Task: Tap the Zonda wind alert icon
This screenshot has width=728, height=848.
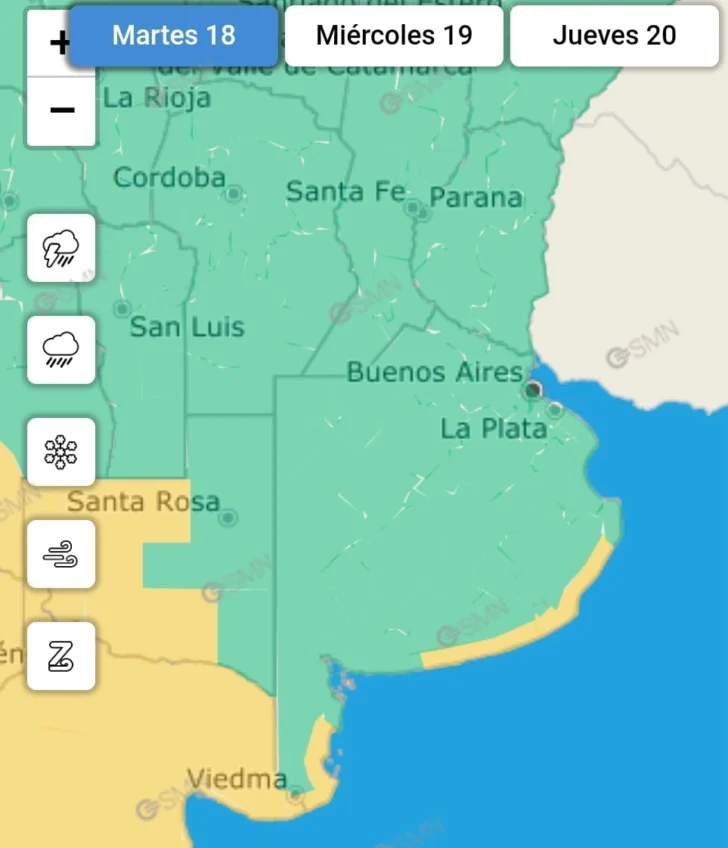Action: [x=61, y=656]
